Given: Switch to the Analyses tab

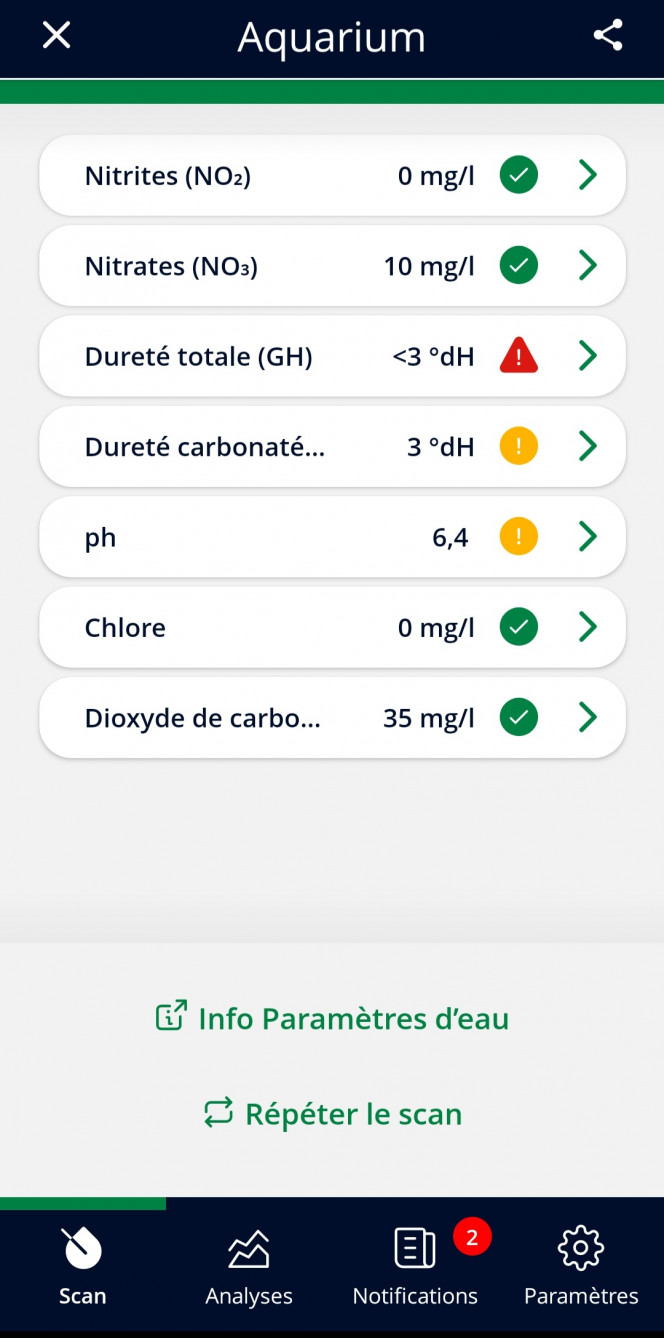Looking at the screenshot, I should tap(249, 1266).
